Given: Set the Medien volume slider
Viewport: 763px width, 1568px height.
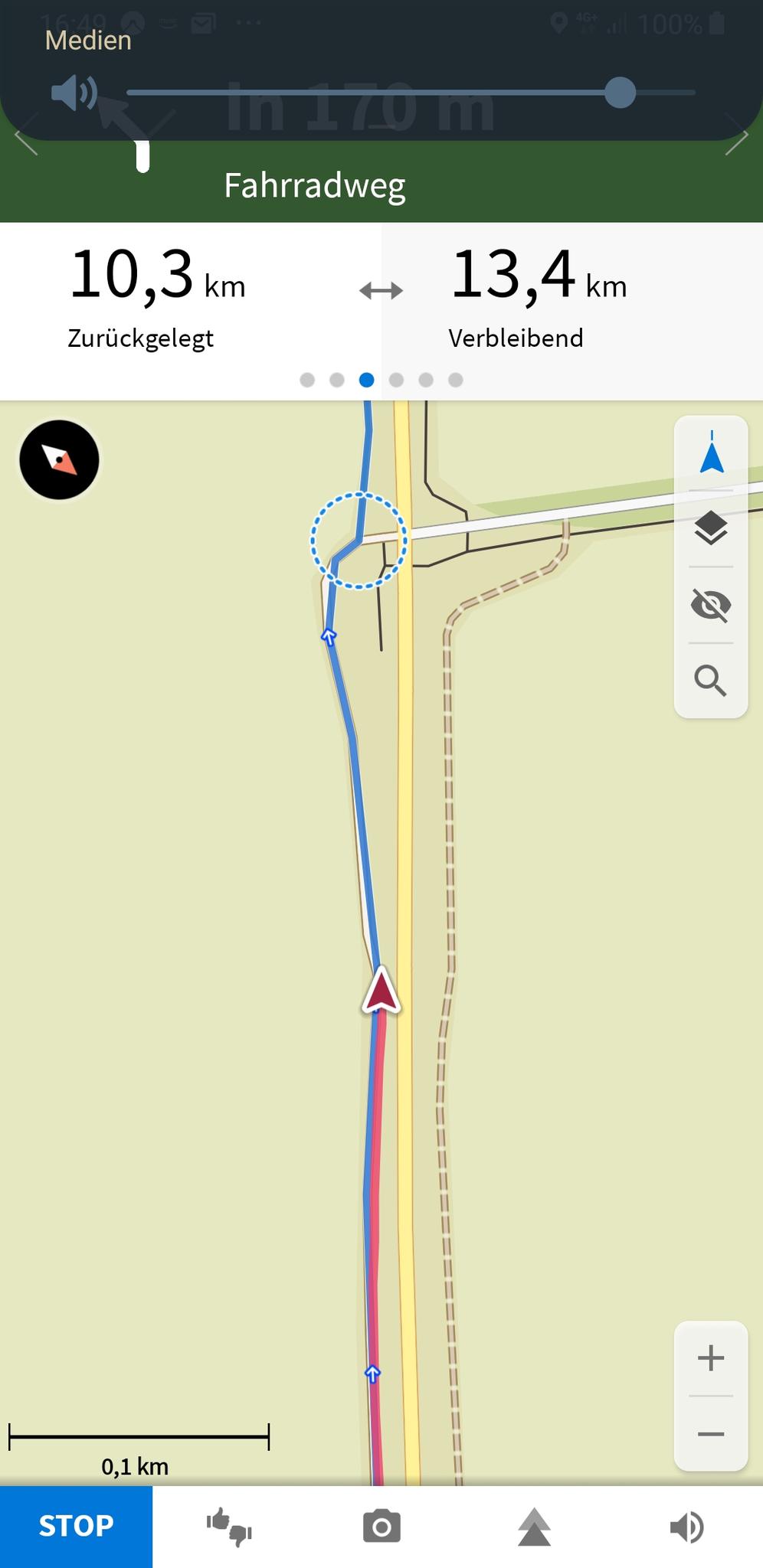Looking at the screenshot, I should (411, 93).
